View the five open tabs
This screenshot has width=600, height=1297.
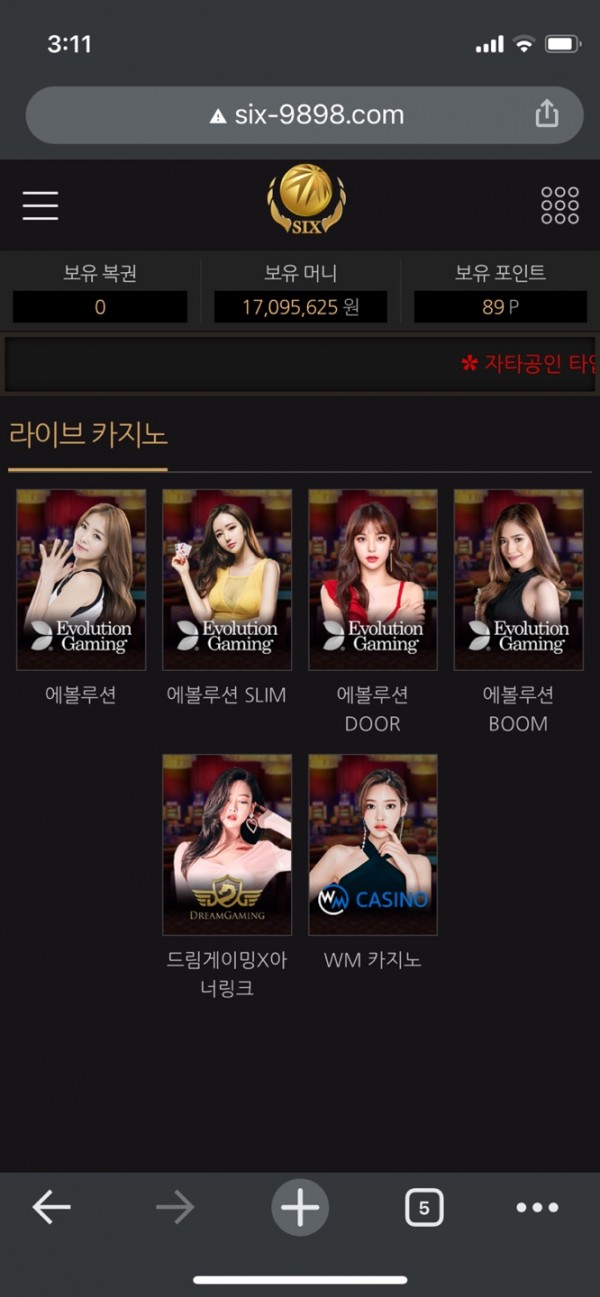(x=424, y=1208)
